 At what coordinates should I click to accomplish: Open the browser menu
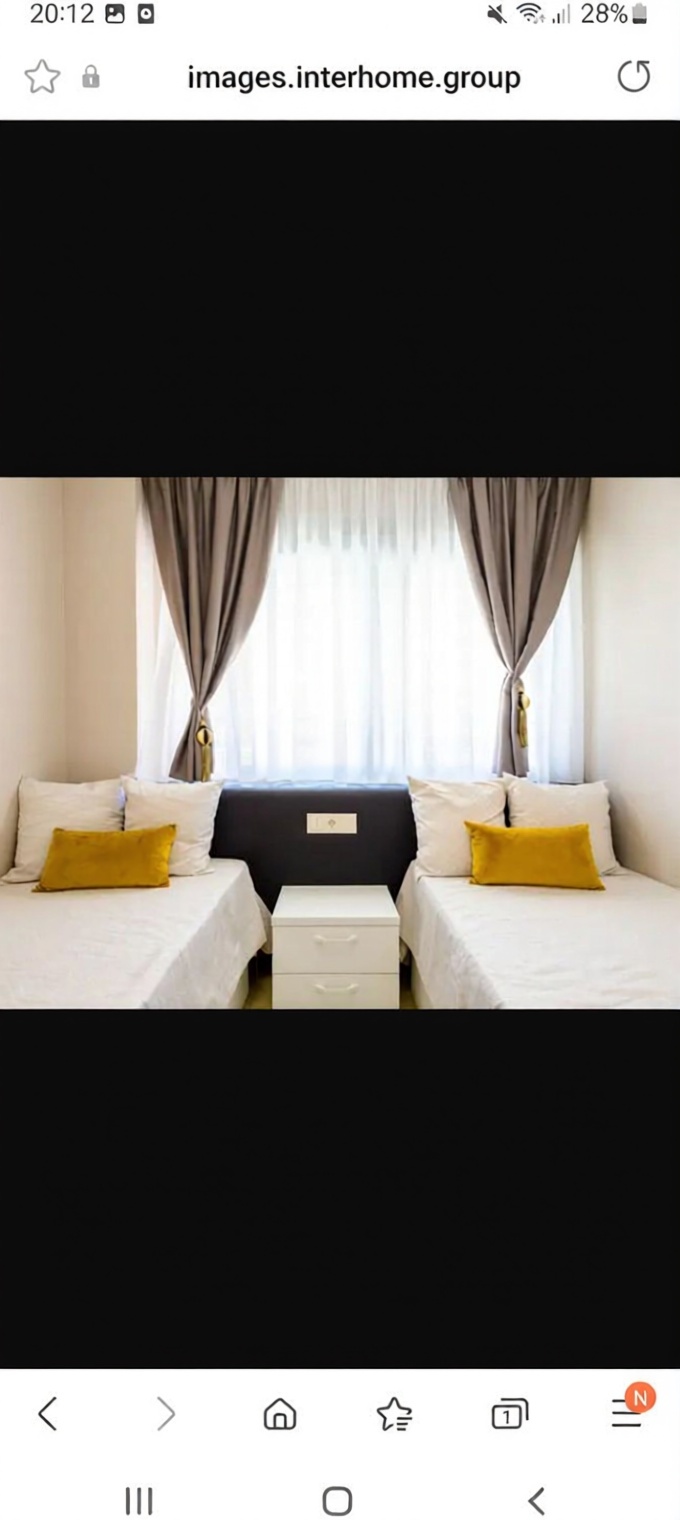coord(627,1413)
